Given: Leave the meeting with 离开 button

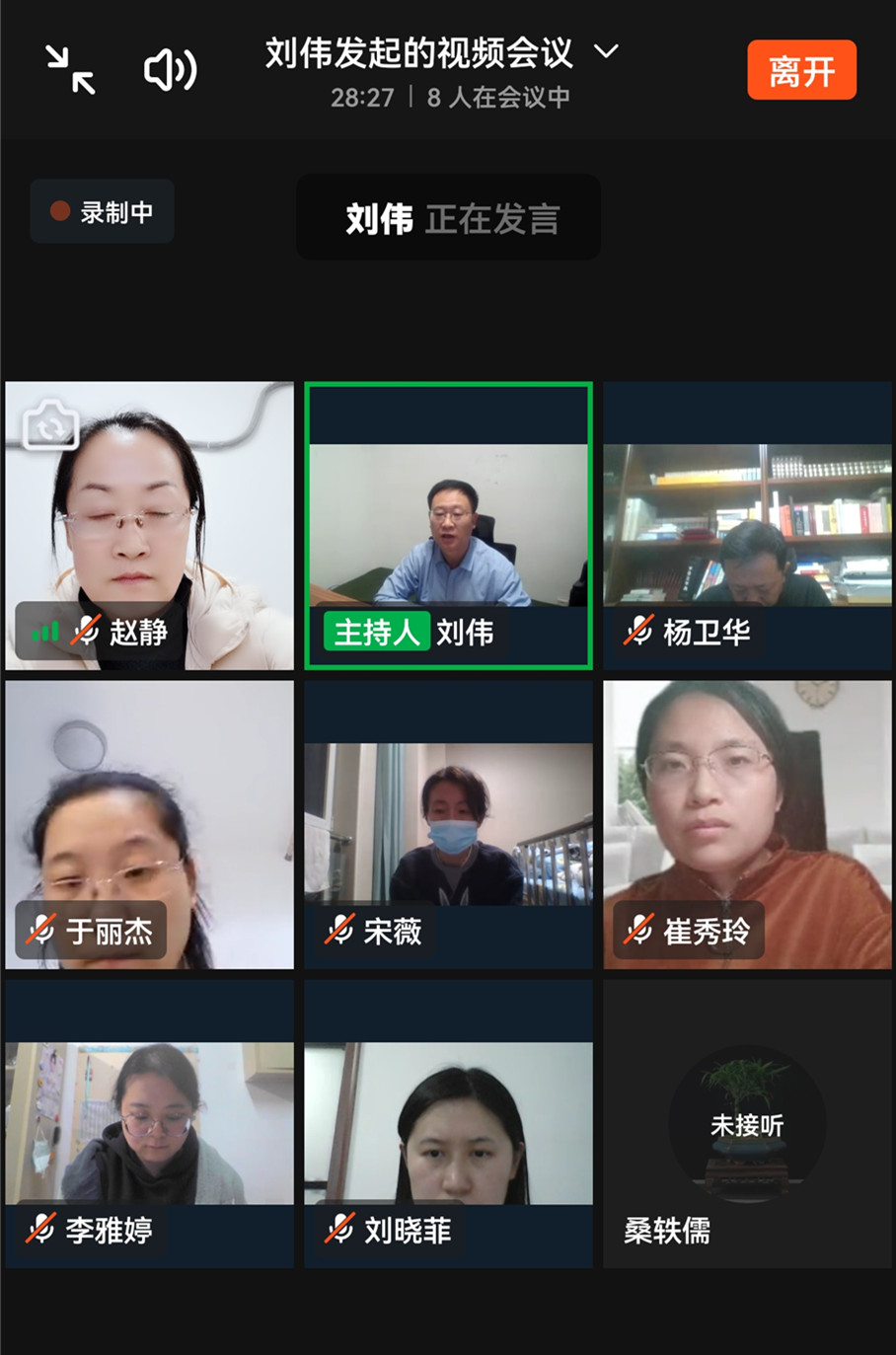Looking at the screenshot, I should [x=800, y=70].
